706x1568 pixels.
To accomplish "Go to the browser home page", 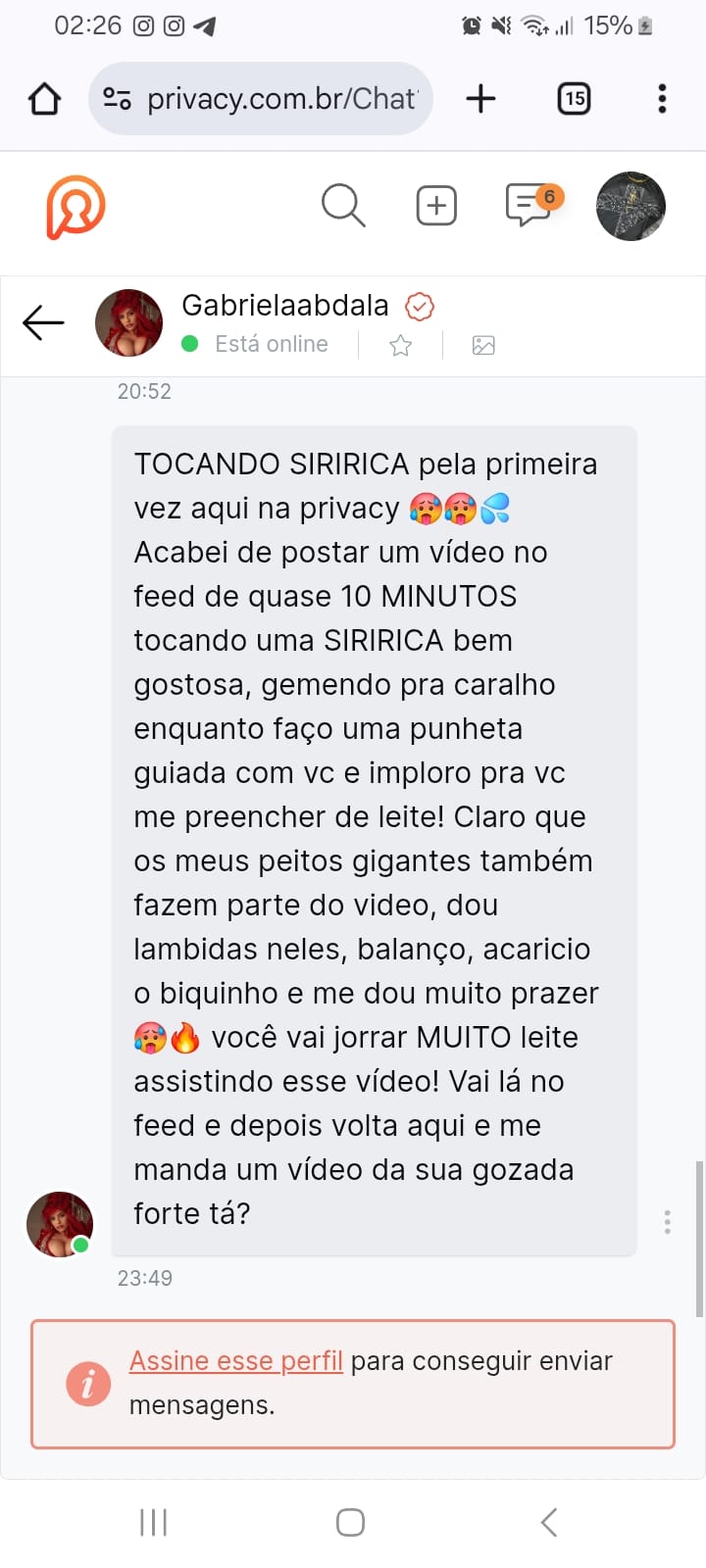I will pyautogui.click(x=45, y=99).
